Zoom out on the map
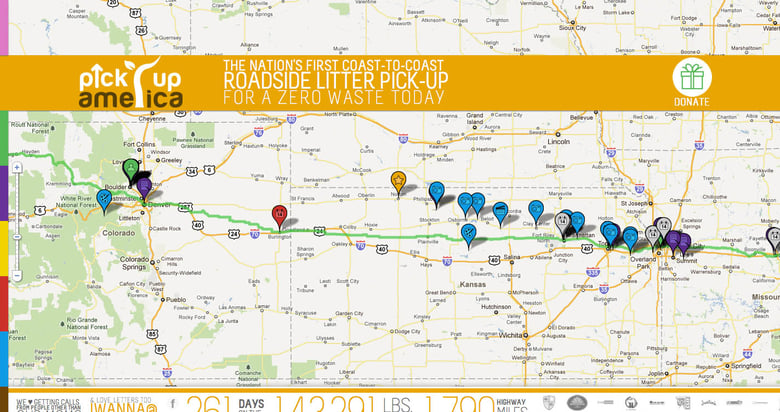Screen dimensions: 780x412 coord(17,273)
